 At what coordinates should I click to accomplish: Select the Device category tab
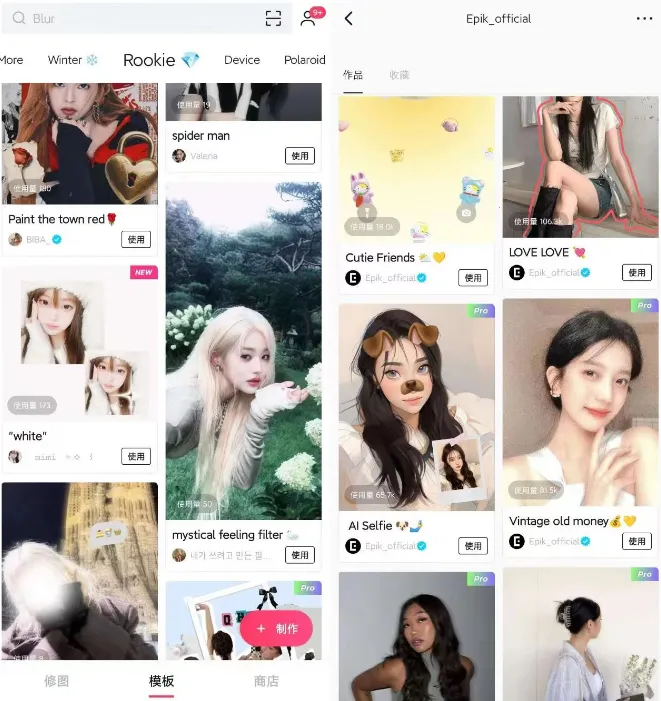click(242, 60)
